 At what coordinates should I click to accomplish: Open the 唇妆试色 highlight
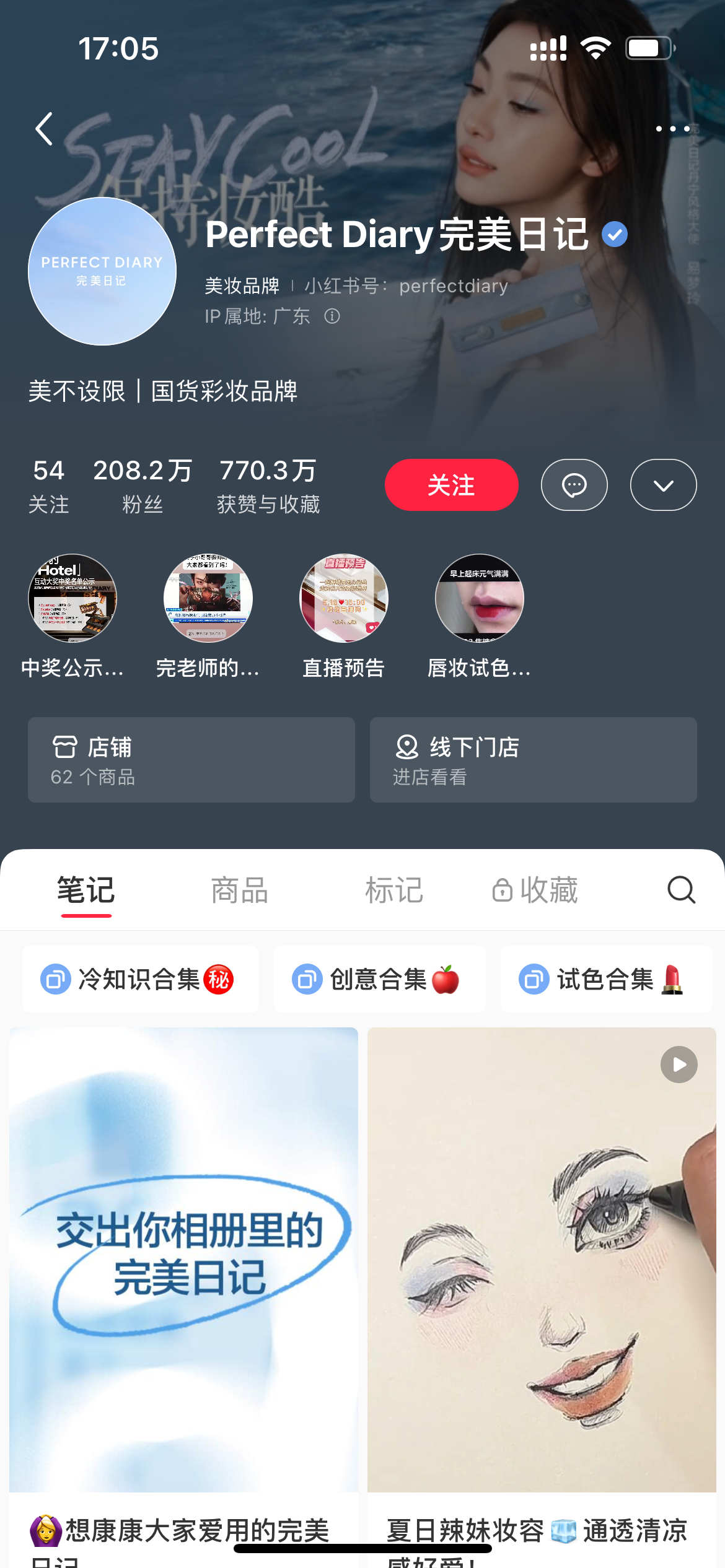pyautogui.click(x=480, y=598)
